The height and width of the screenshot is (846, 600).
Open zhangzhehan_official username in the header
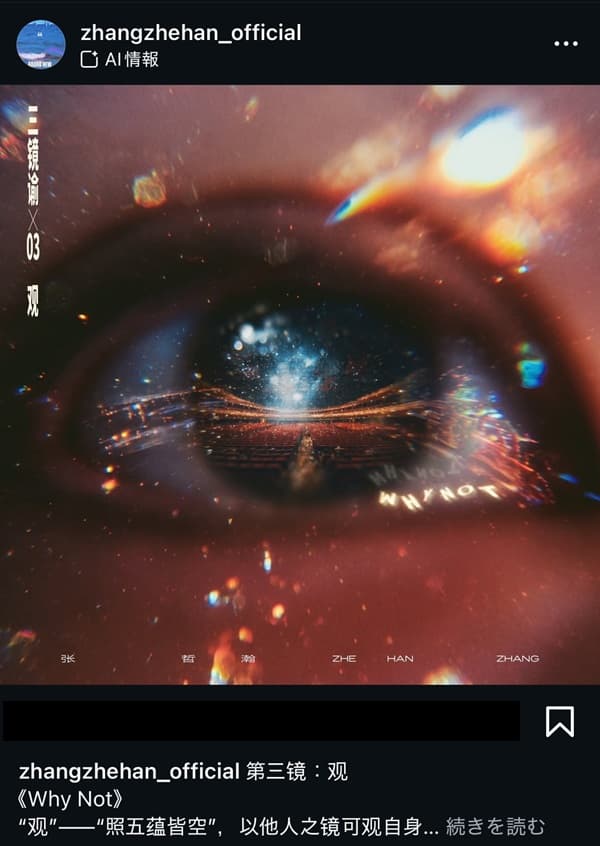[x=190, y=32]
